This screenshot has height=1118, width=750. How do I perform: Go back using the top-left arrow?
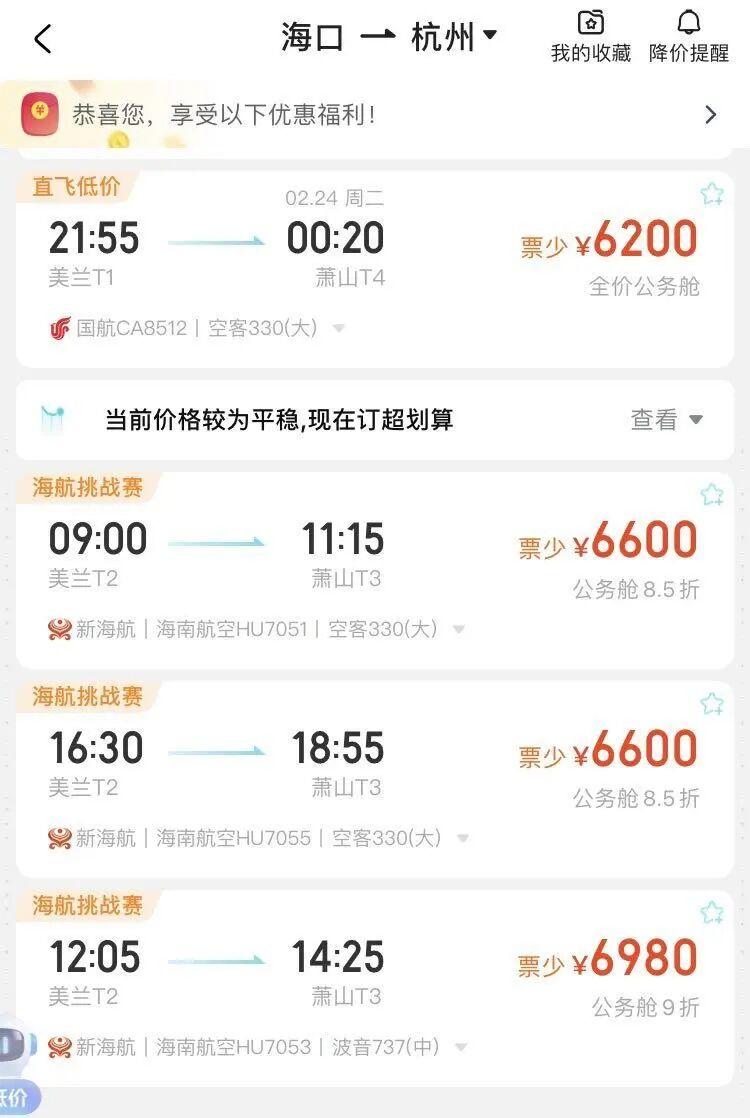pyautogui.click(x=42, y=39)
